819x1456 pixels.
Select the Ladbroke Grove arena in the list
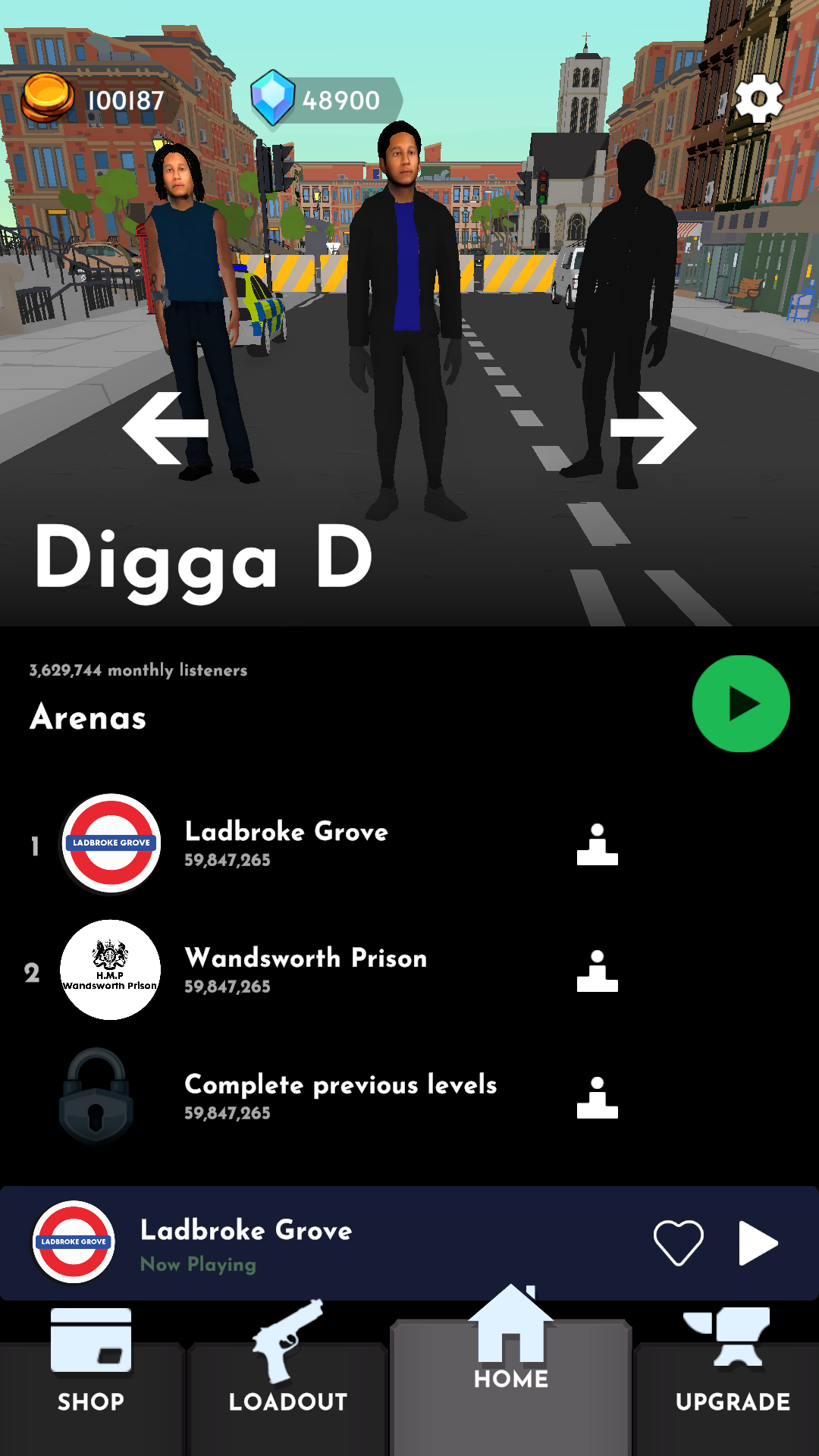point(287,843)
